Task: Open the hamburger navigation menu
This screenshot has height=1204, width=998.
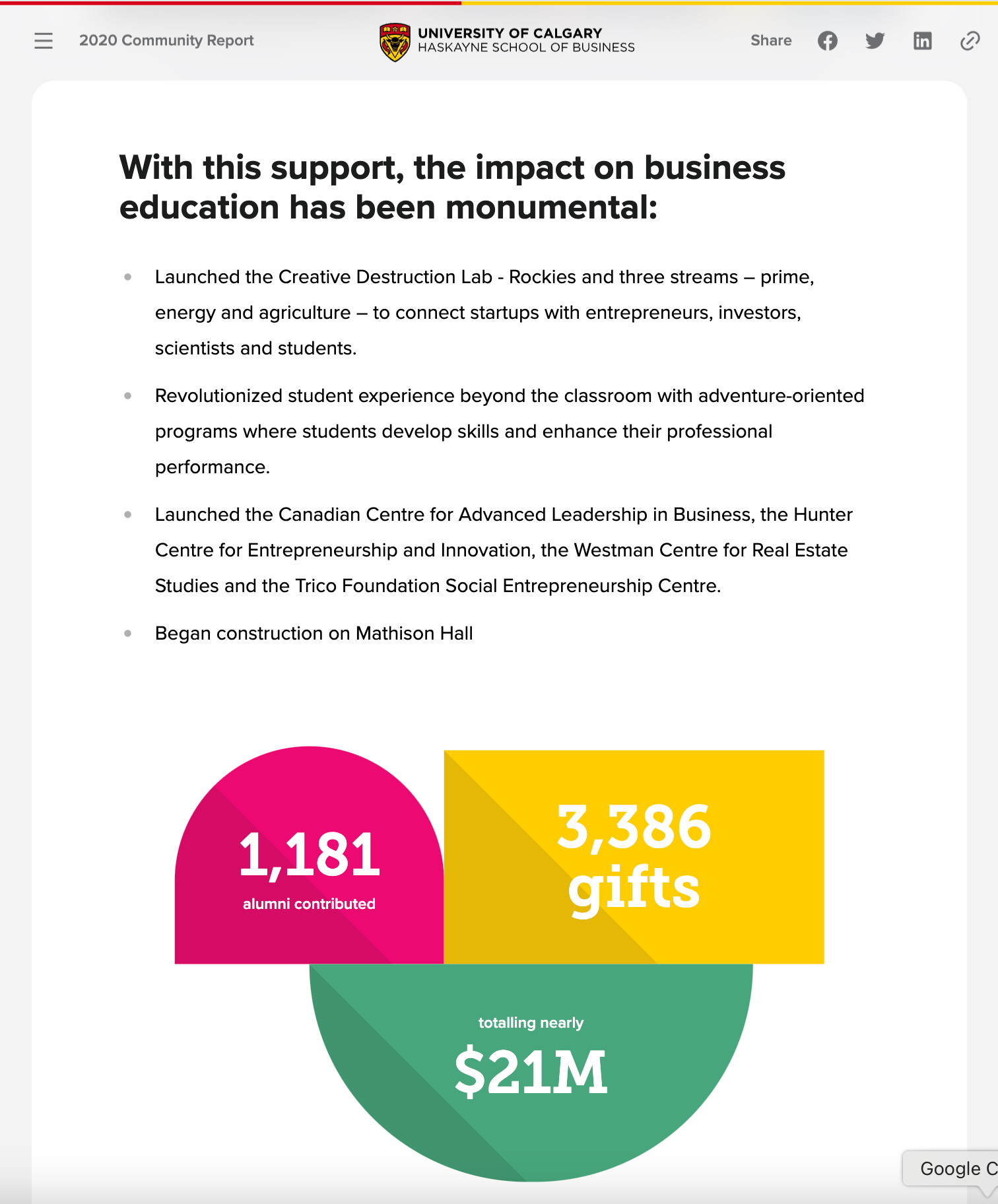Action: [x=44, y=41]
